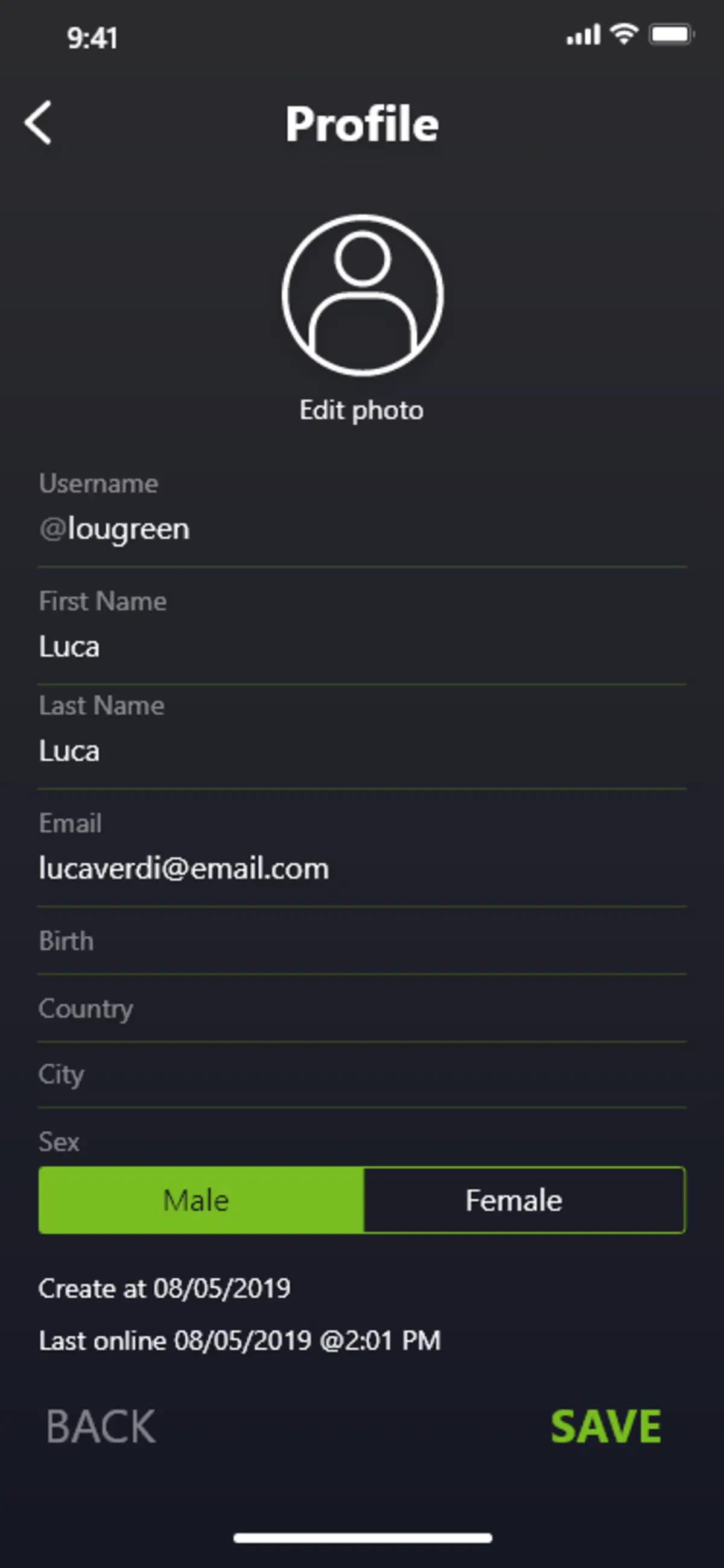The height and width of the screenshot is (1568, 724).
Task: Select the Birth field
Action: (x=363, y=942)
